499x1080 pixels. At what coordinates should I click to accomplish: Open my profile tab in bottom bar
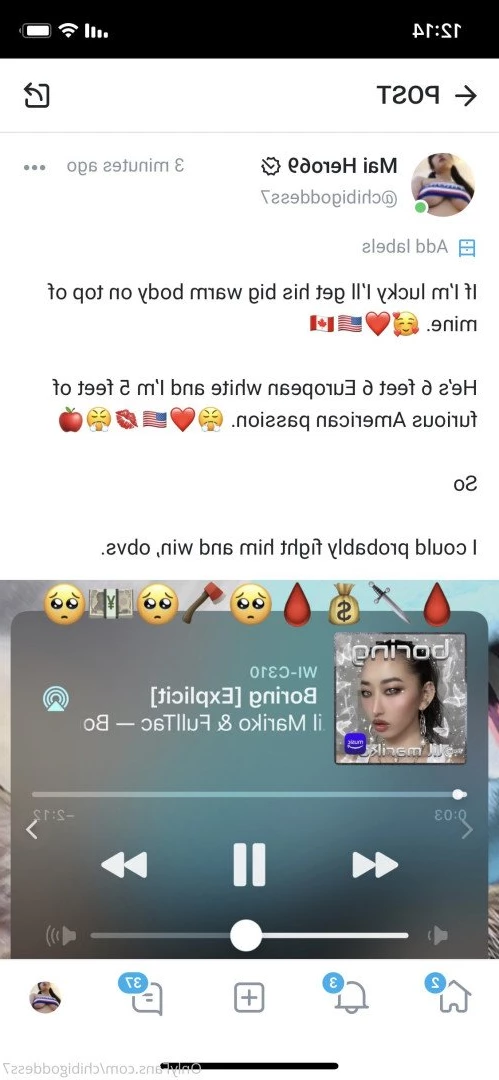45,997
